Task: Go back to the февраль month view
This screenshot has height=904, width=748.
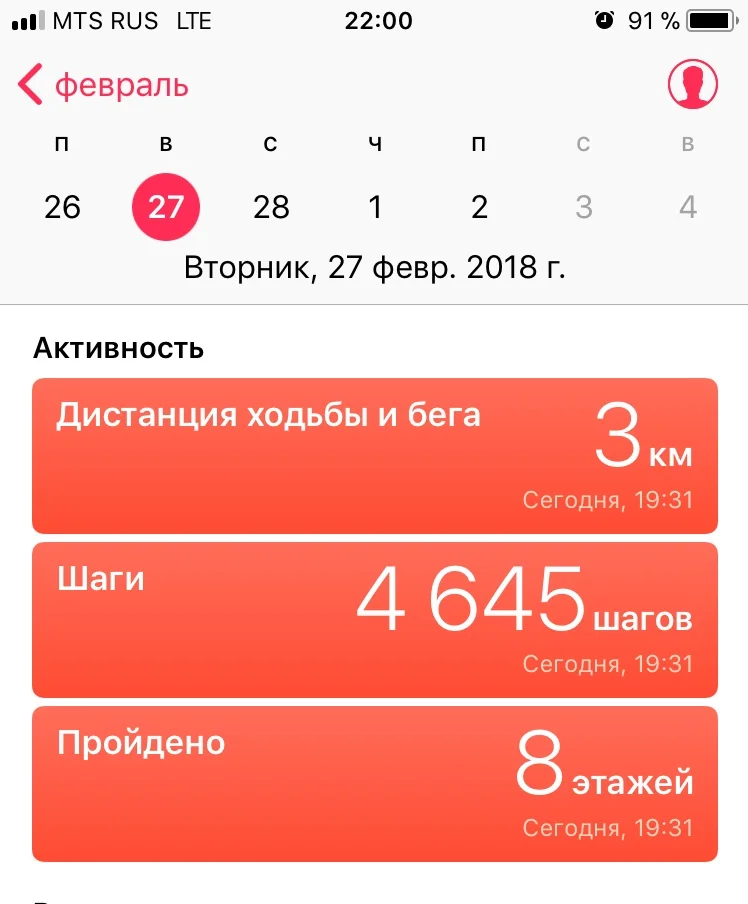Action: 103,86
